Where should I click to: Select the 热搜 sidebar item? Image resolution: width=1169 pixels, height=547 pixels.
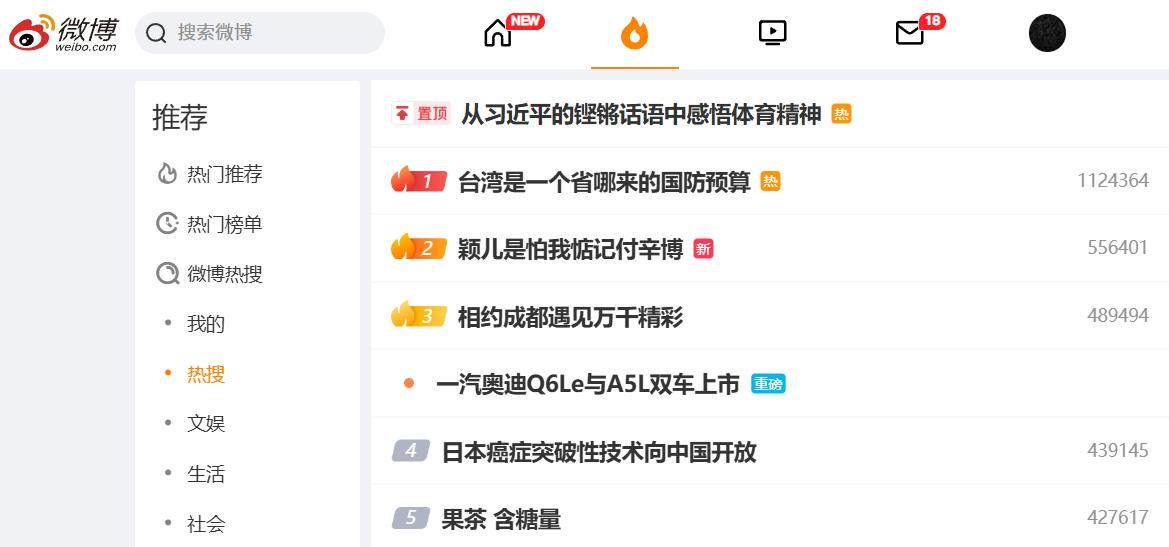pyautogui.click(x=206, y=374)
